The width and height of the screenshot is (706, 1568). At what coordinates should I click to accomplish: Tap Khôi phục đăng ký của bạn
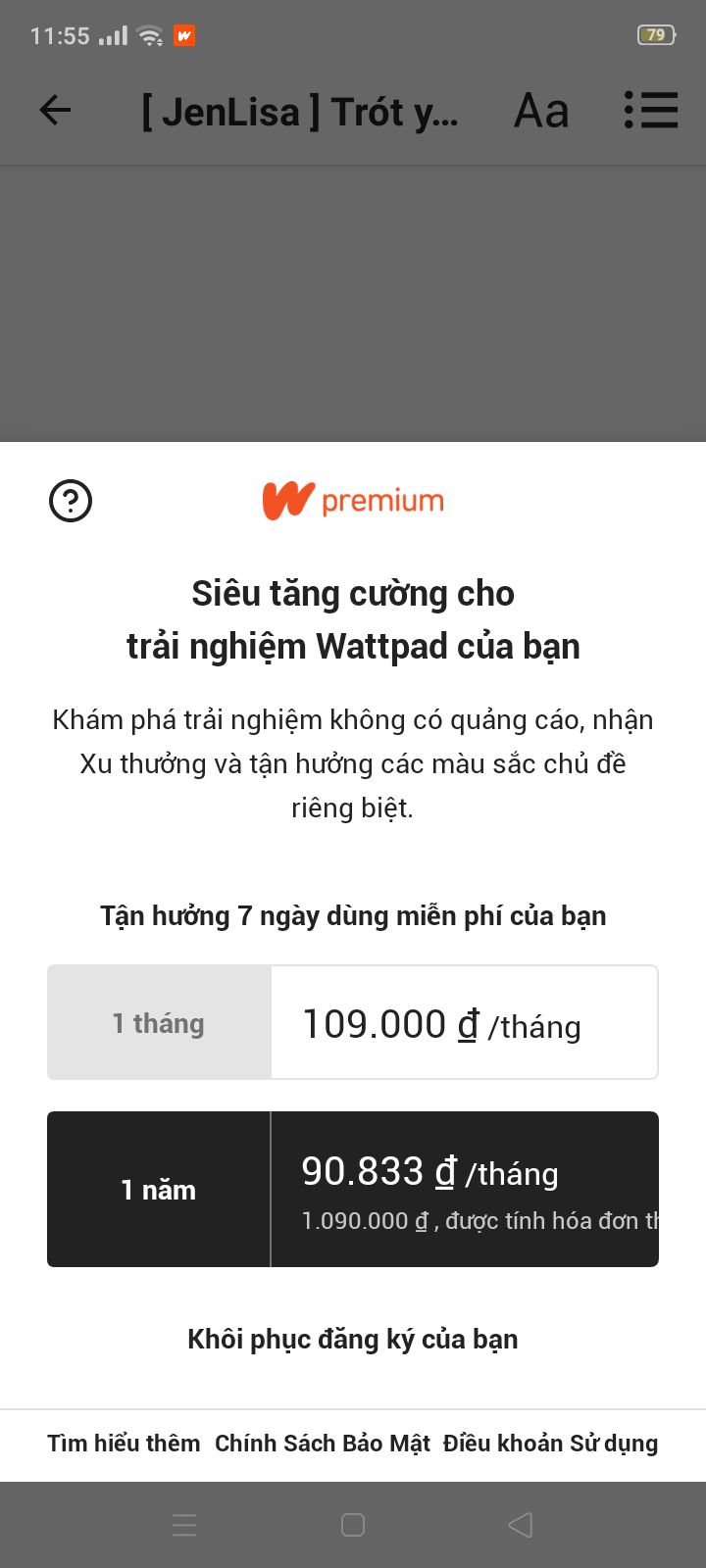[x=353, y=1340]
